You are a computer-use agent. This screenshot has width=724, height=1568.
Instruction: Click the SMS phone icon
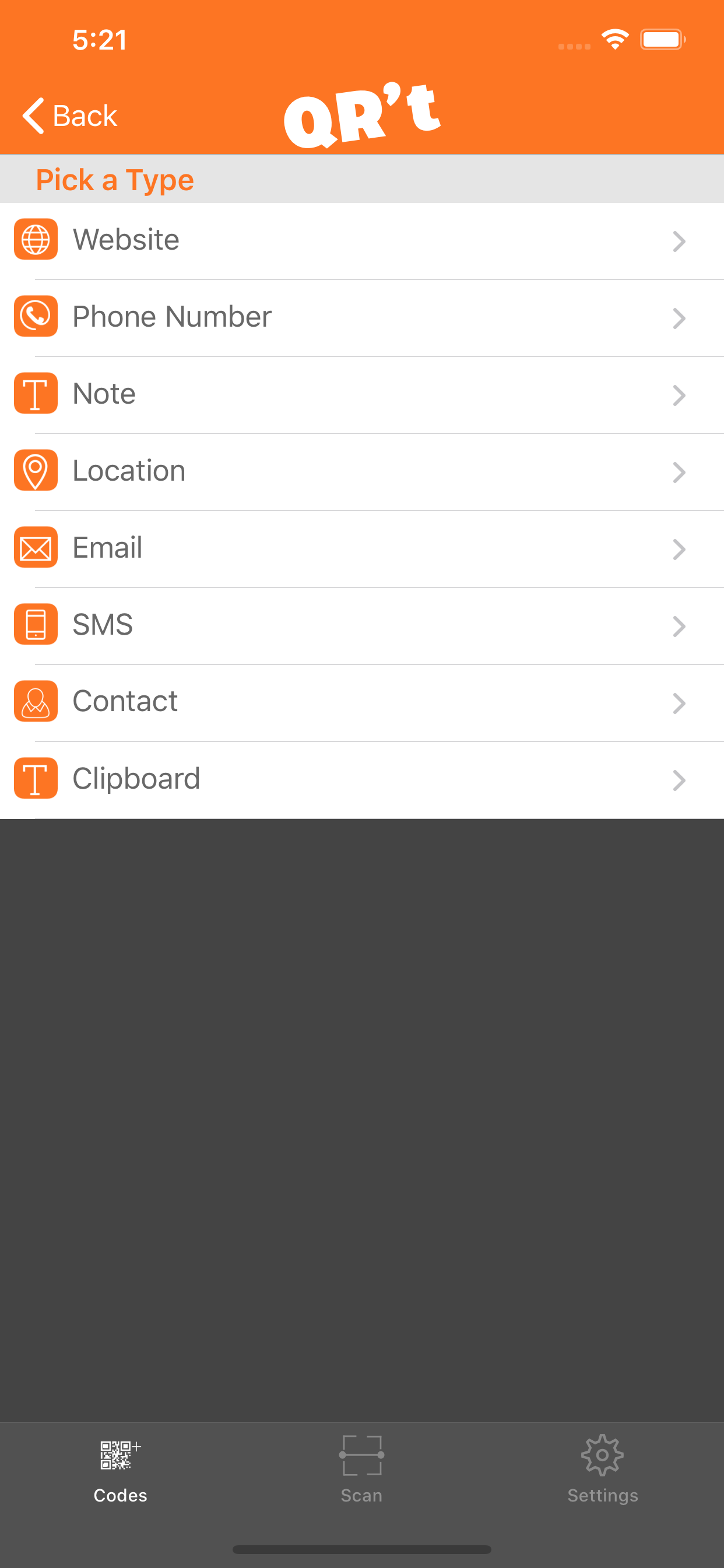coord(36,624)
